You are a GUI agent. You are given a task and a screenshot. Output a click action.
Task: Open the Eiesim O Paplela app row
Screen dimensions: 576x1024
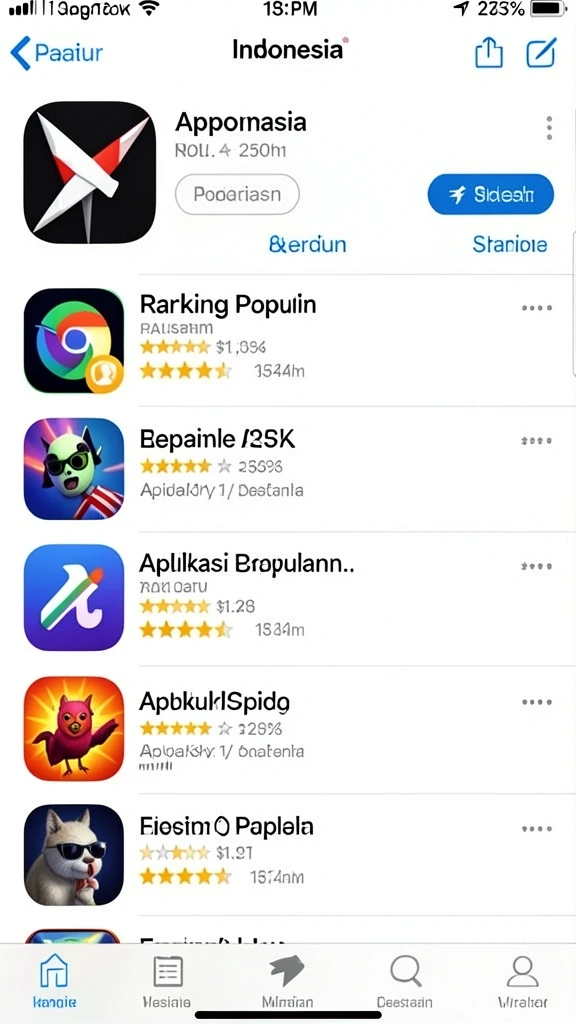pos(288,855)
